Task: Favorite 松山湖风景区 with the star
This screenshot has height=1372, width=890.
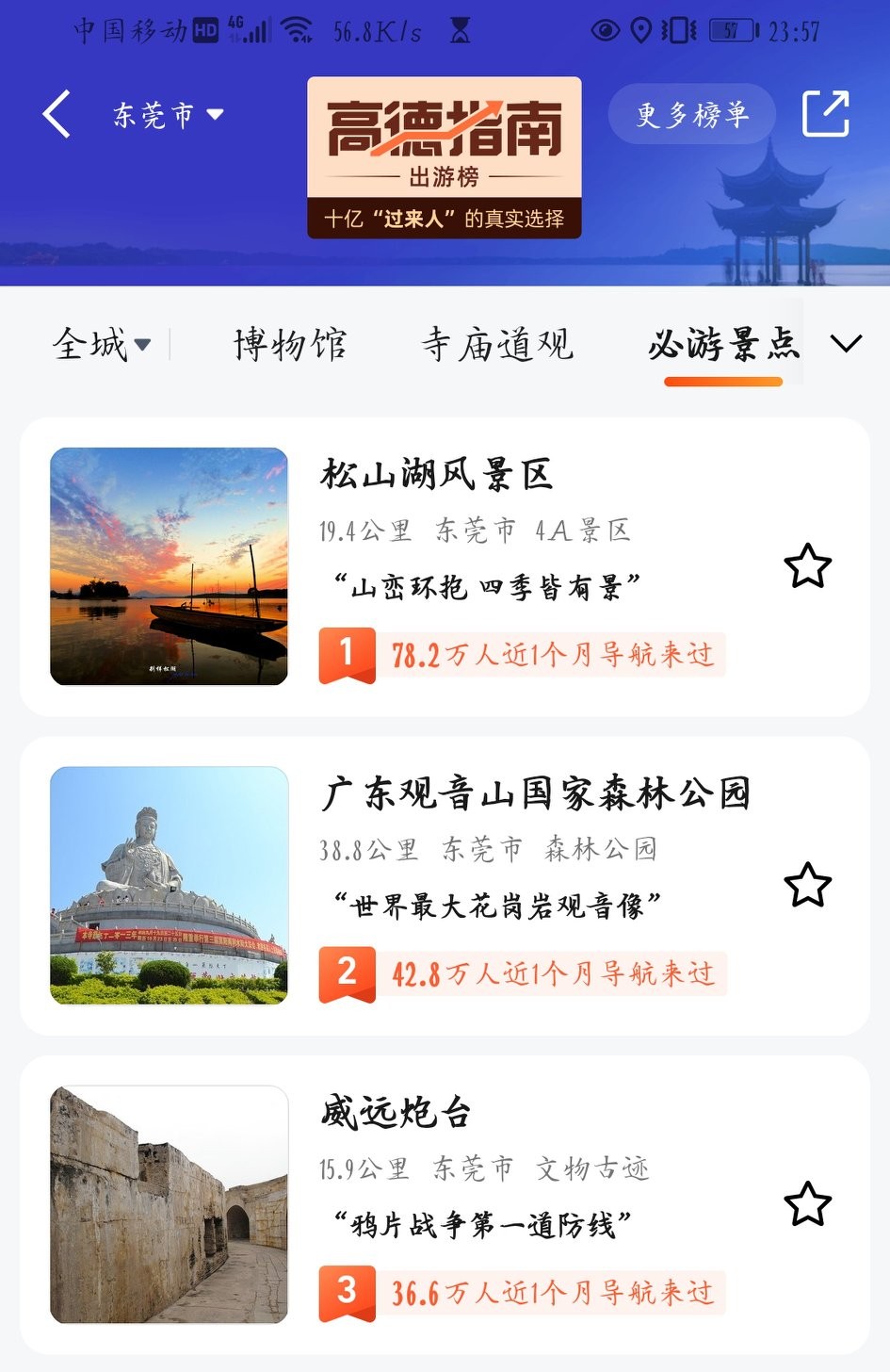Action: [x=807, y=566]
